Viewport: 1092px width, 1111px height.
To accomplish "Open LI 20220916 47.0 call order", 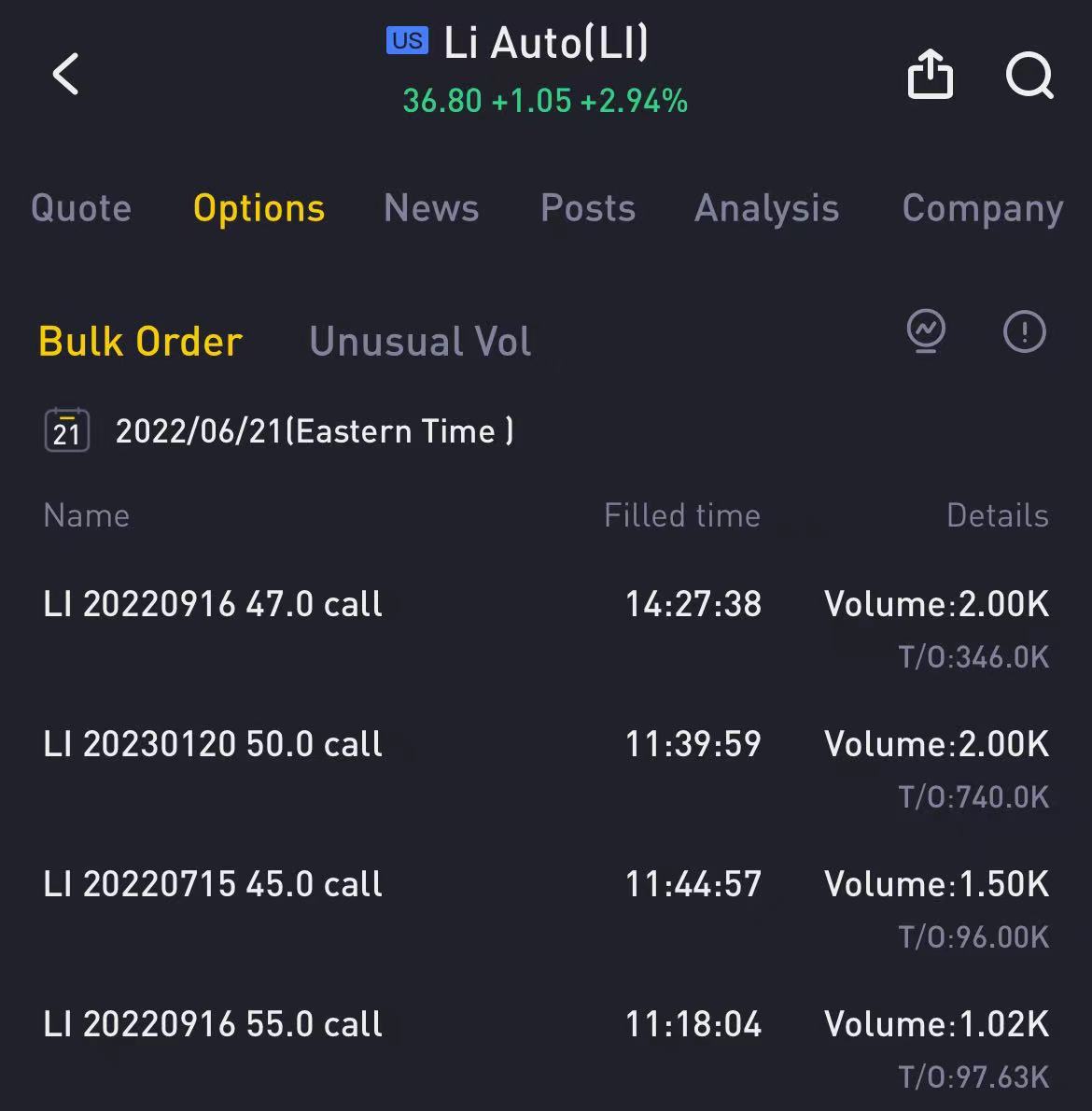I will (213, 604).
